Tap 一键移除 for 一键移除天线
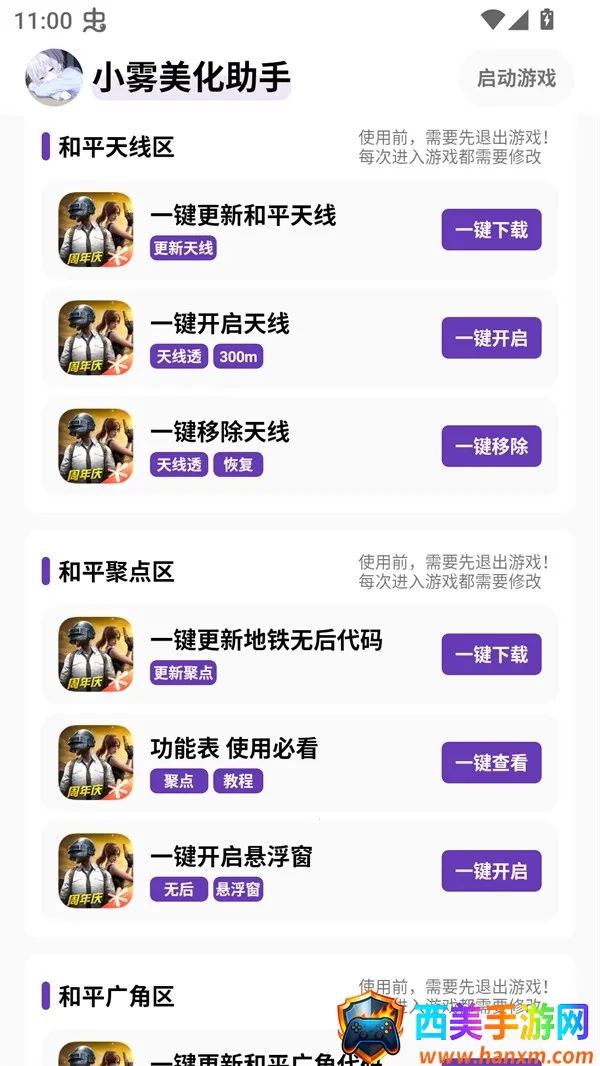Viewport: 600px width, 1066px height. [491, 446]
